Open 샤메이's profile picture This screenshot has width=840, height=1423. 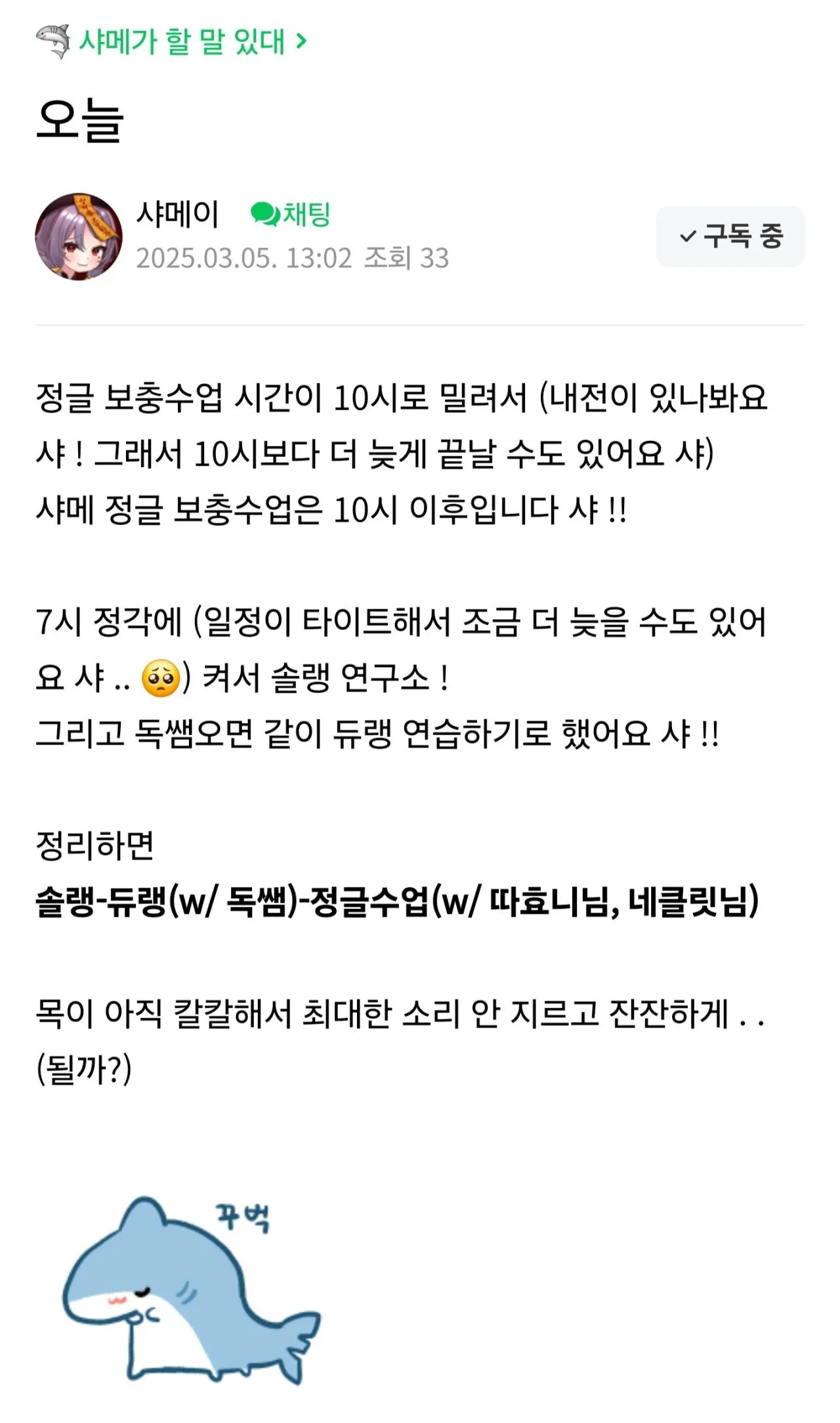pyautogui.click(x=79, y=236)
